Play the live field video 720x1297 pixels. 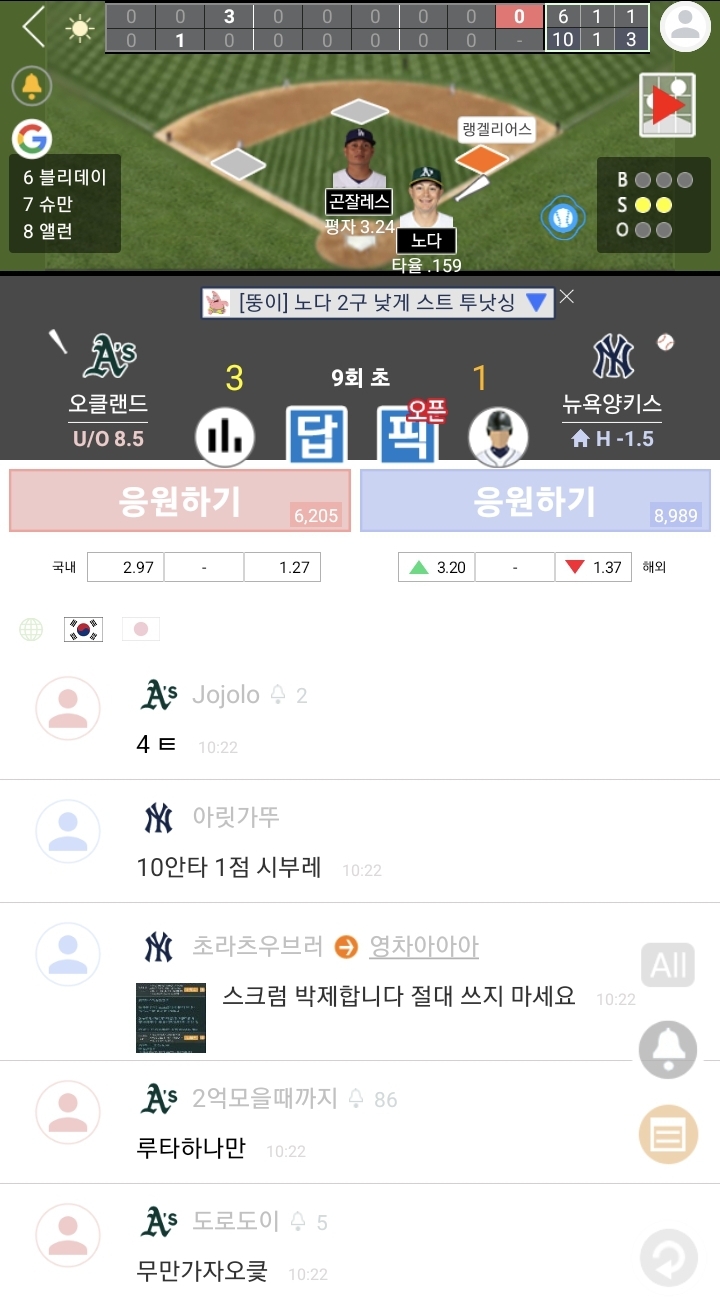[667, 105]
